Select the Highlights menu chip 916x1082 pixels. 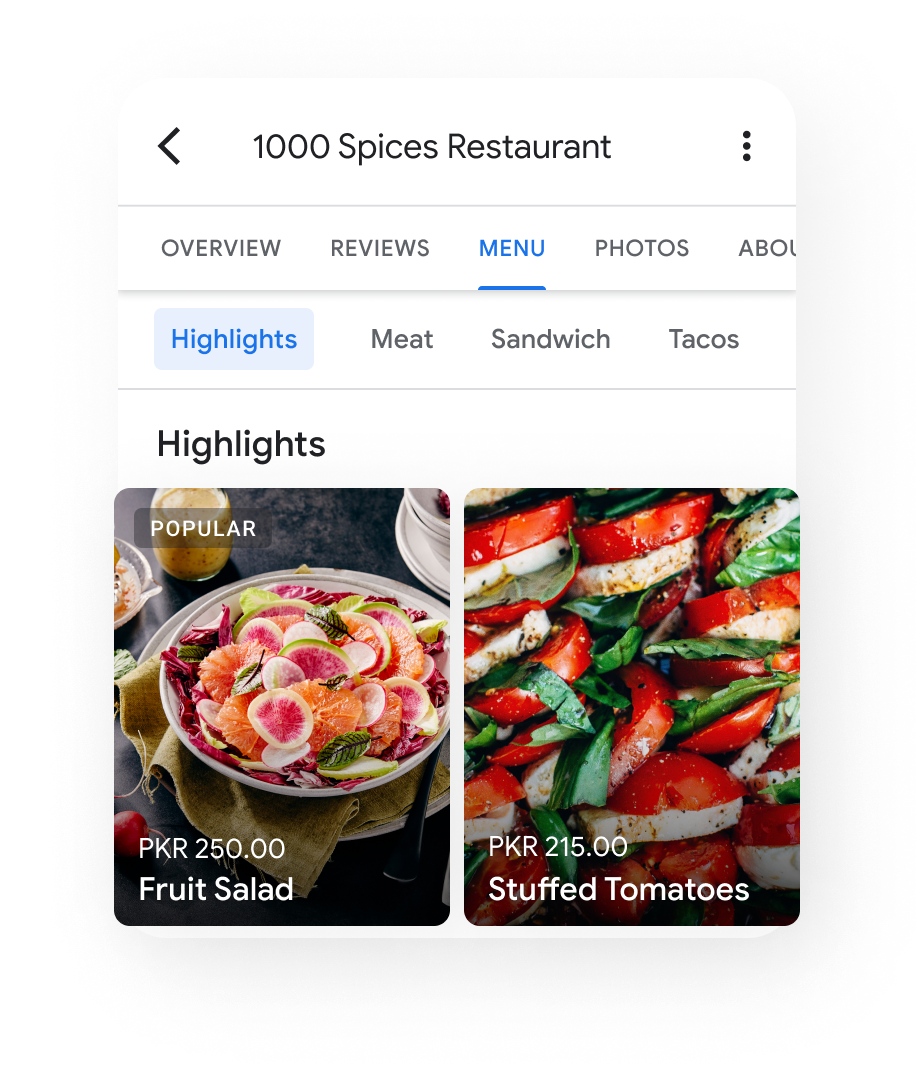[x=234, y=339]
